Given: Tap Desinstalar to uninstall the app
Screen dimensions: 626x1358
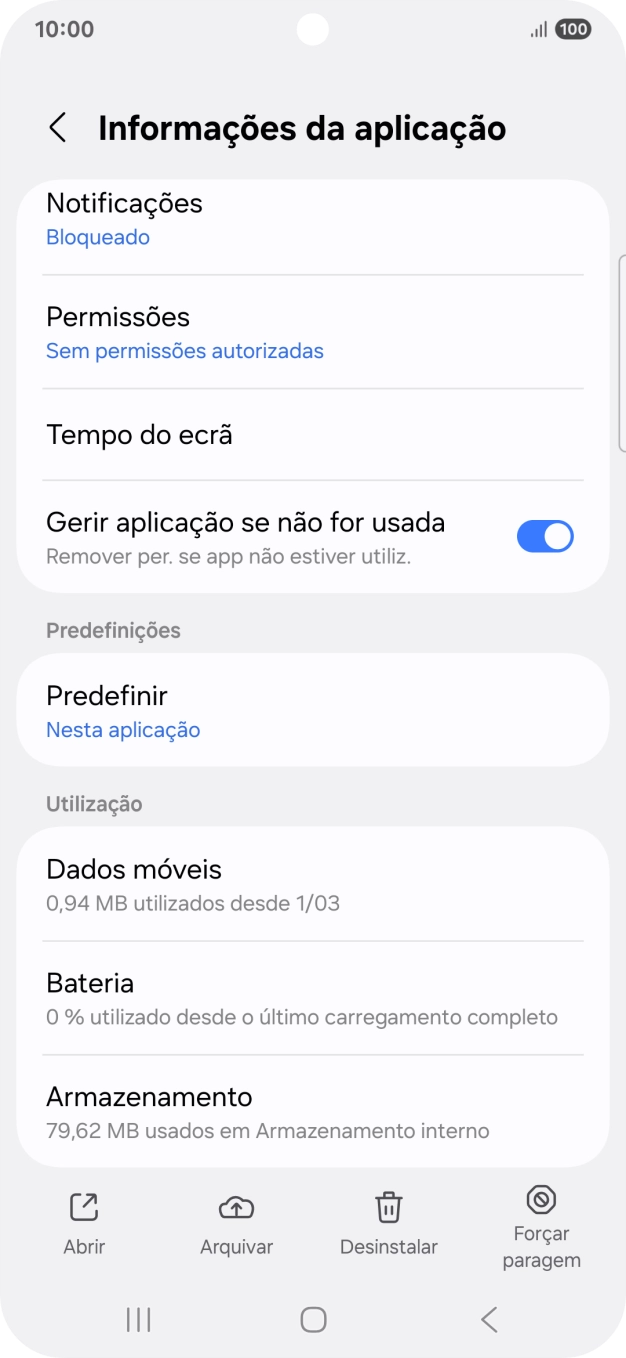Looking at the screenshot, I should tap(389, 1222).
